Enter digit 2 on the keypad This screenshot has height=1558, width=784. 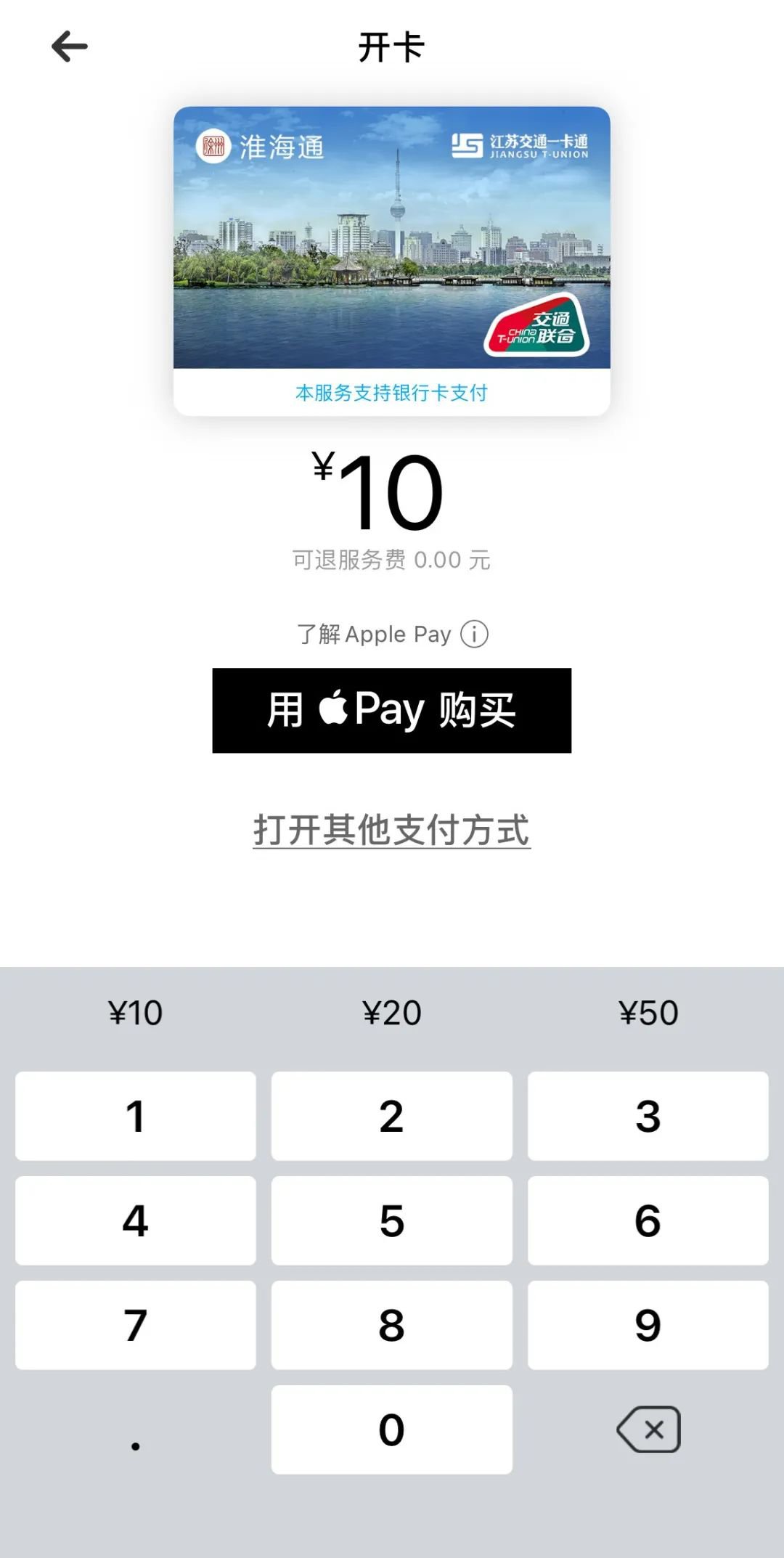(391, 1116)
